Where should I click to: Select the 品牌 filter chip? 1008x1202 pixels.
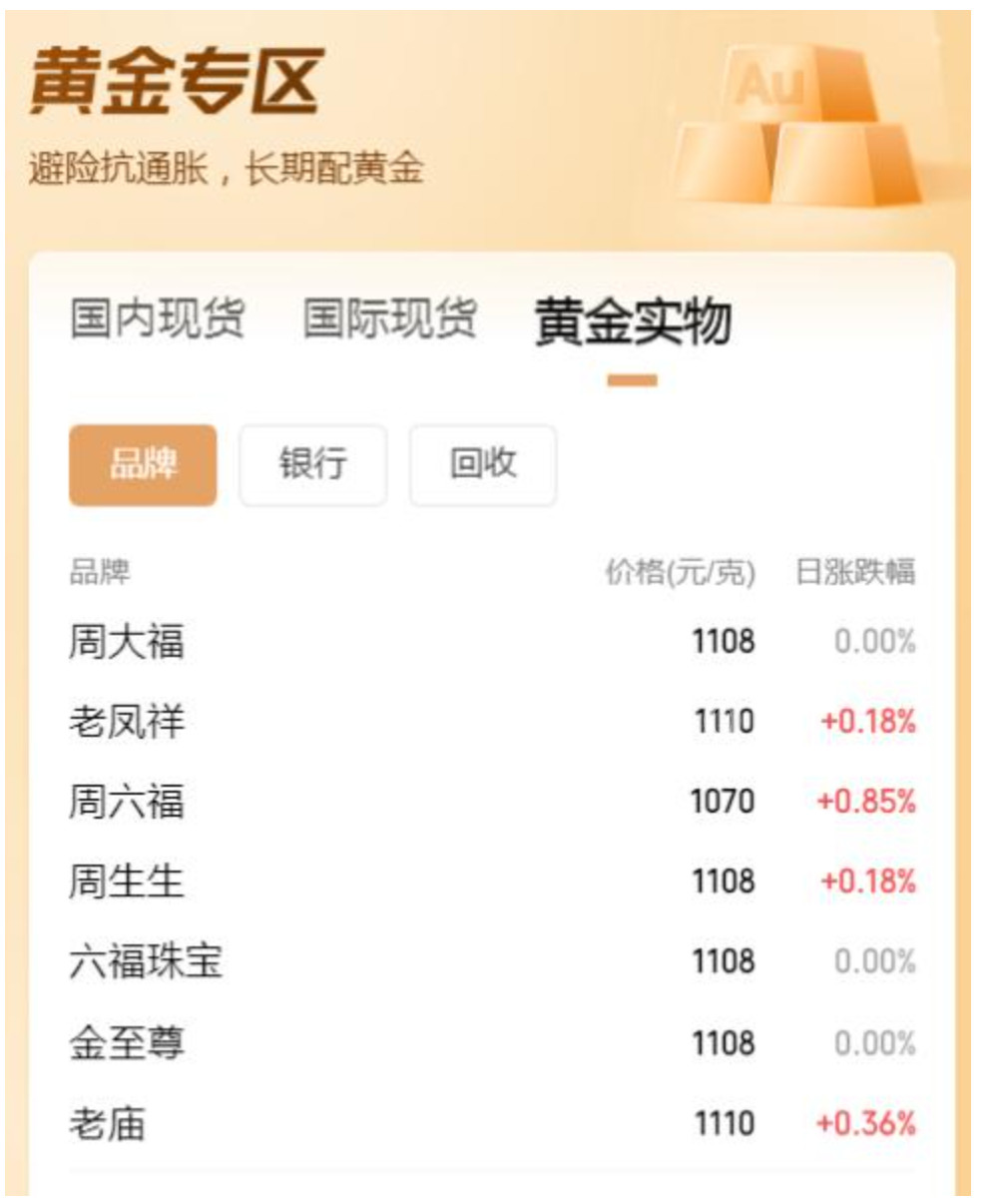pos(143,464)
